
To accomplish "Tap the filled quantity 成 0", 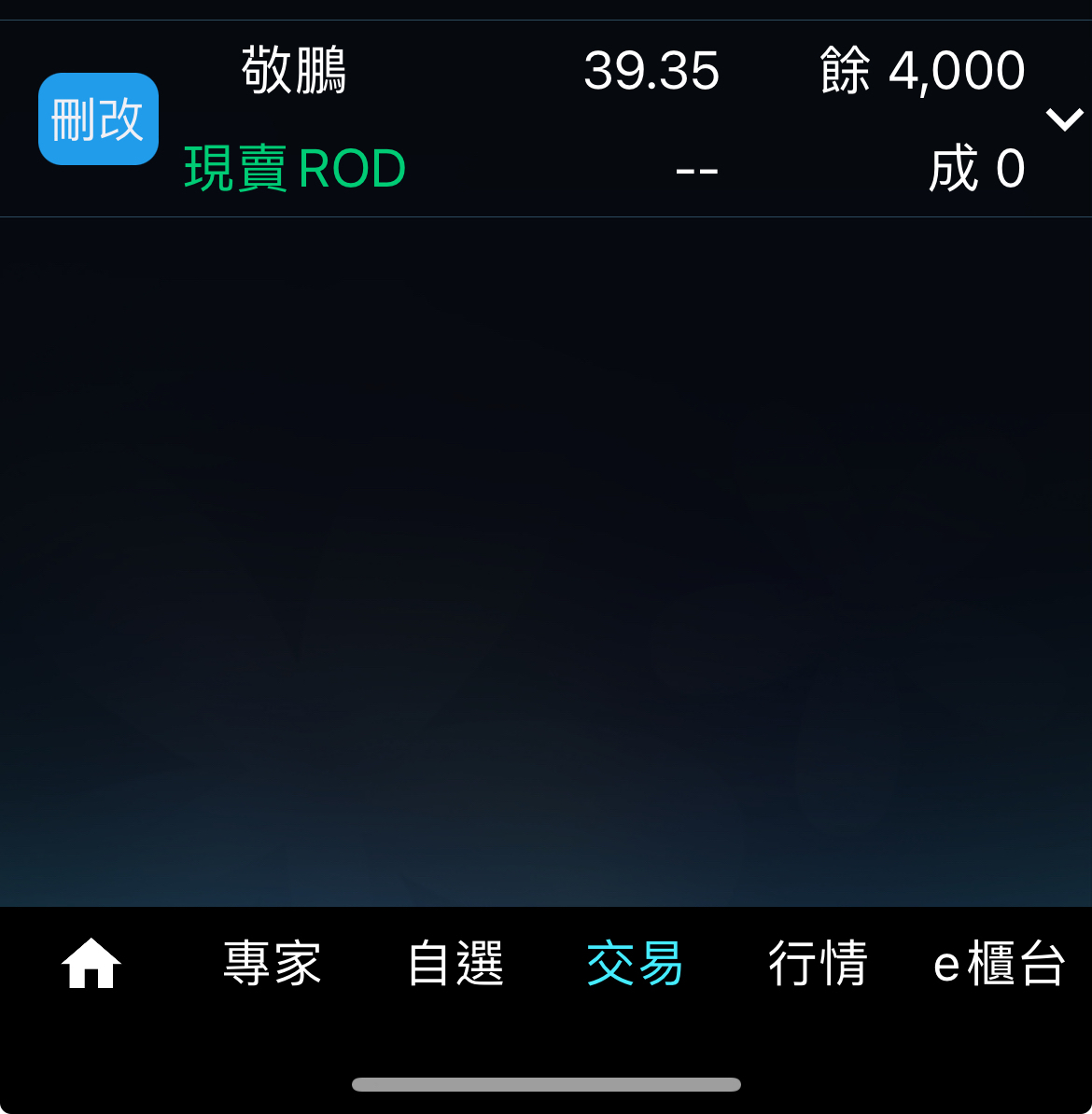I will click(977, 169).
